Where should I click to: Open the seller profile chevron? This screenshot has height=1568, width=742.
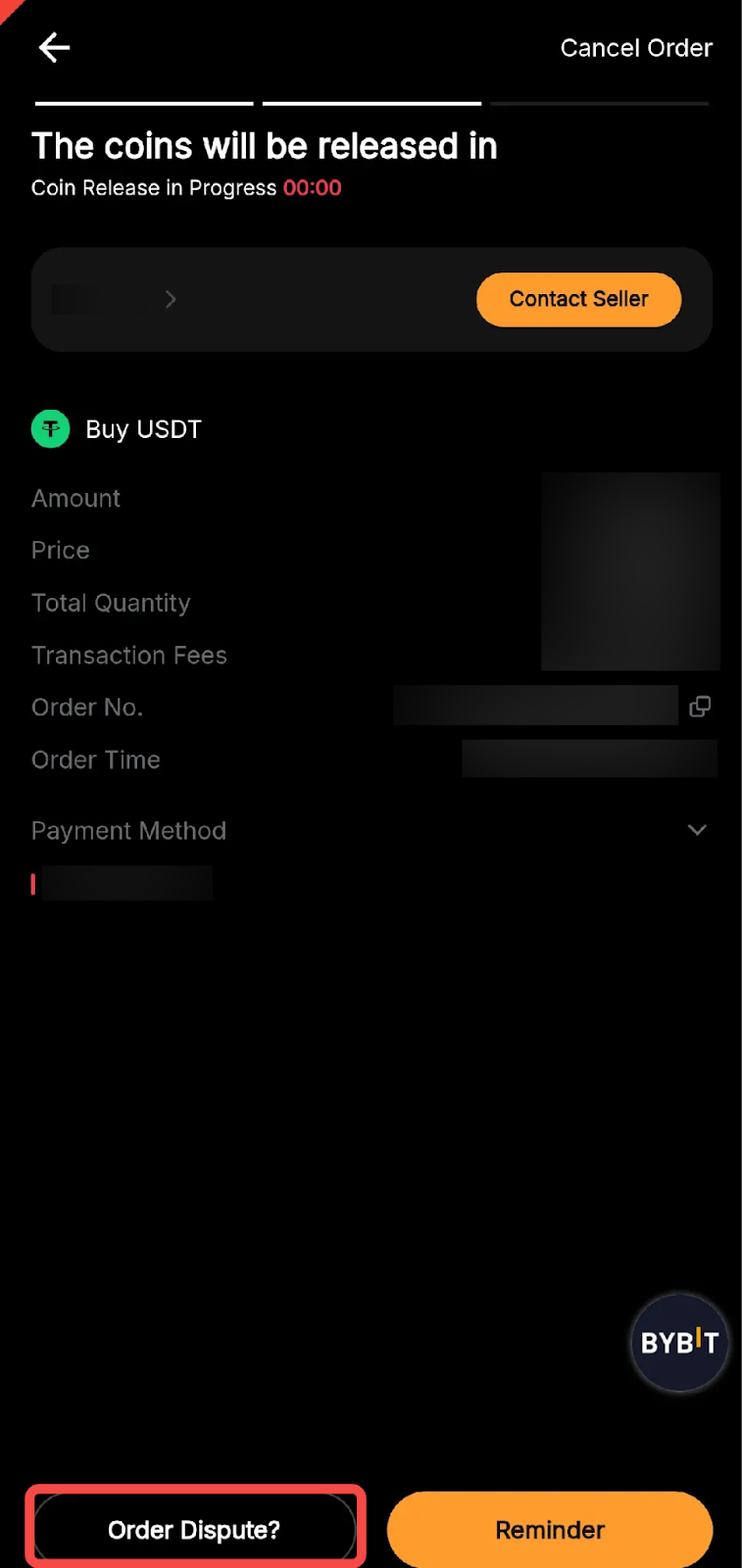(x=171, y=299)
